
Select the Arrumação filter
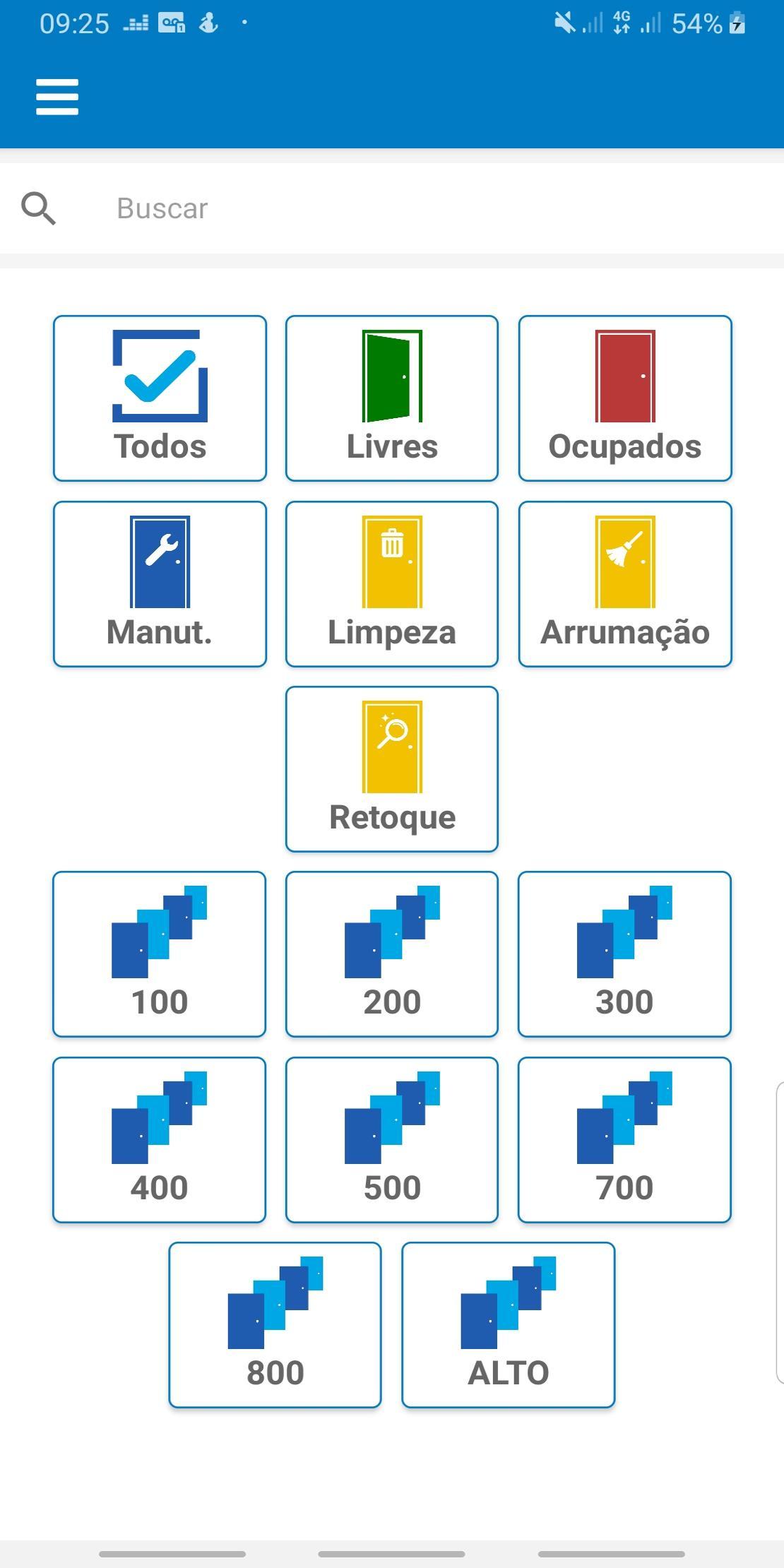[x=625, y=584]
